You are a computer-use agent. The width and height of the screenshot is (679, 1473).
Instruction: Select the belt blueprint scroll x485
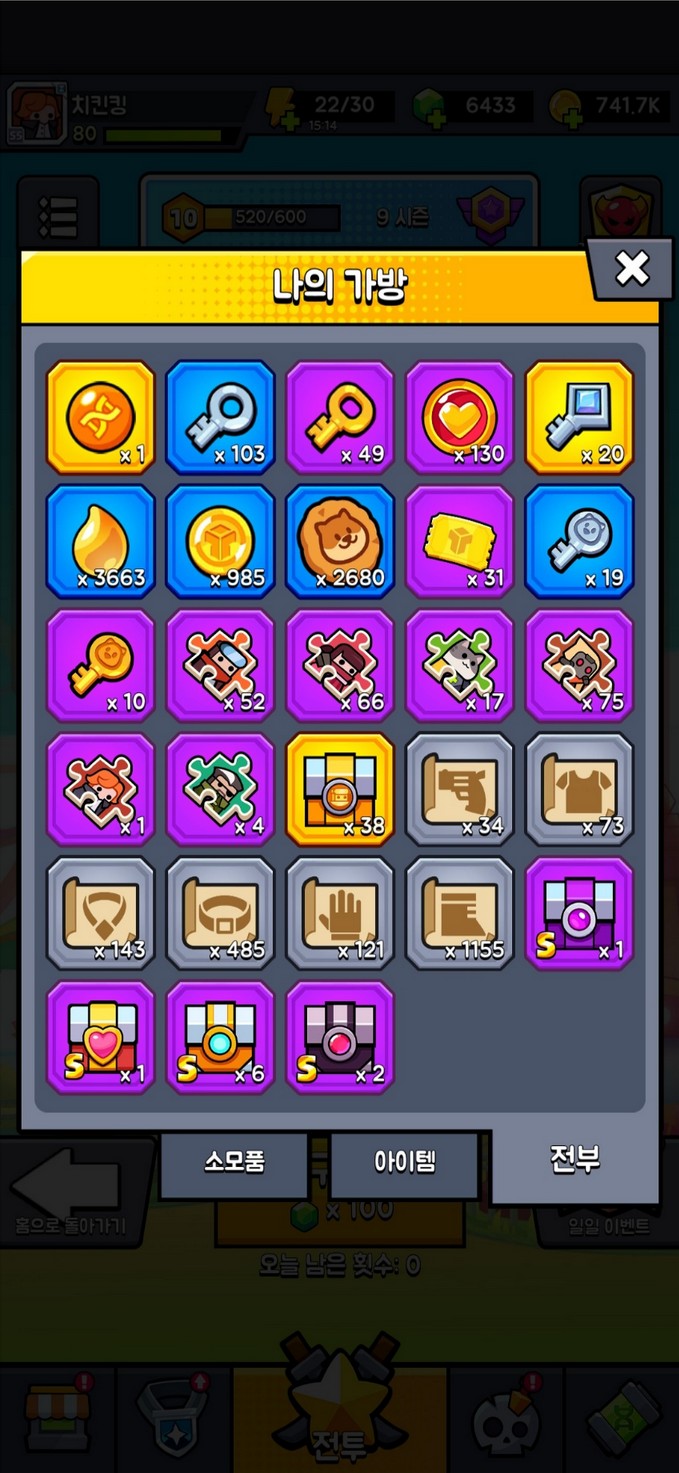click(220, 913)
